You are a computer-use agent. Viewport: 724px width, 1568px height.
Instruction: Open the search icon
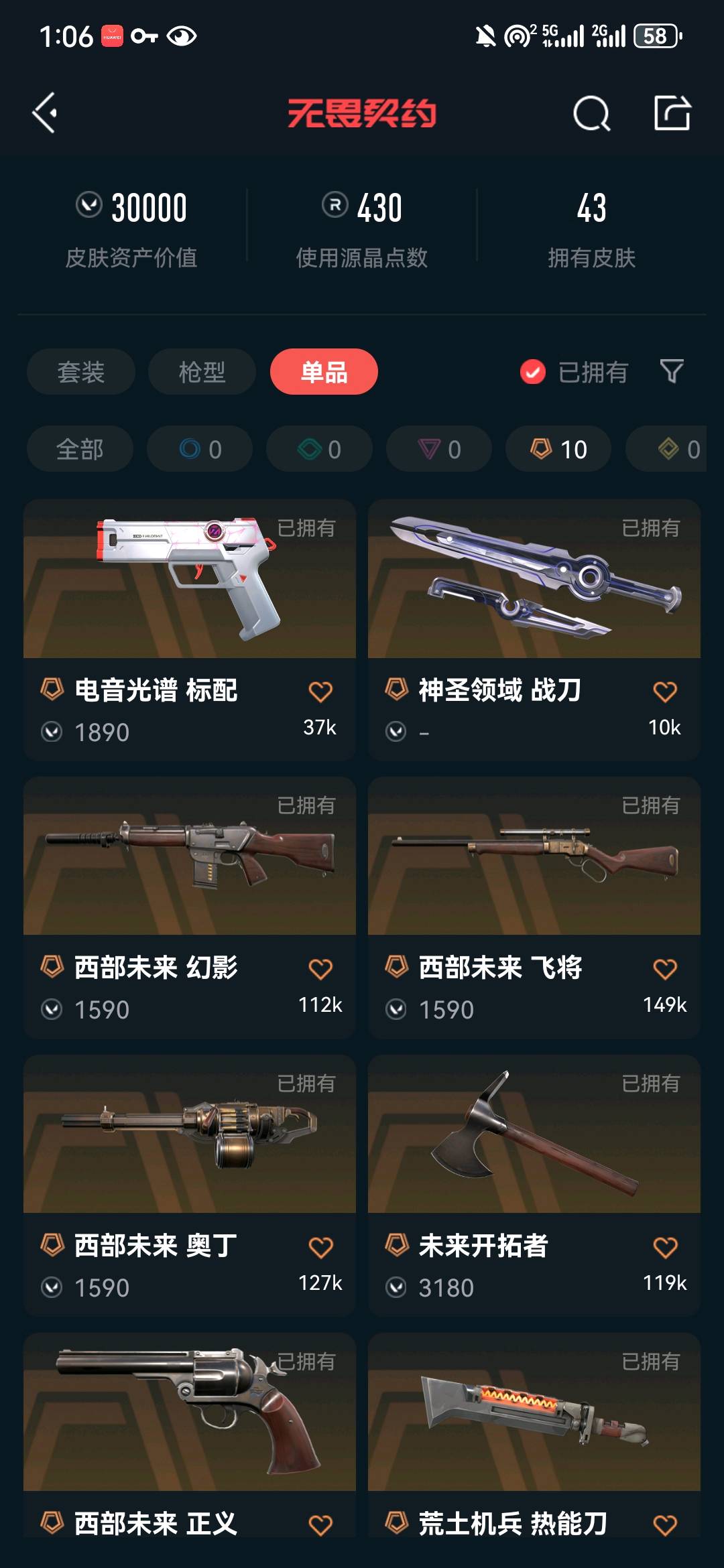click(x=591, y=113)
